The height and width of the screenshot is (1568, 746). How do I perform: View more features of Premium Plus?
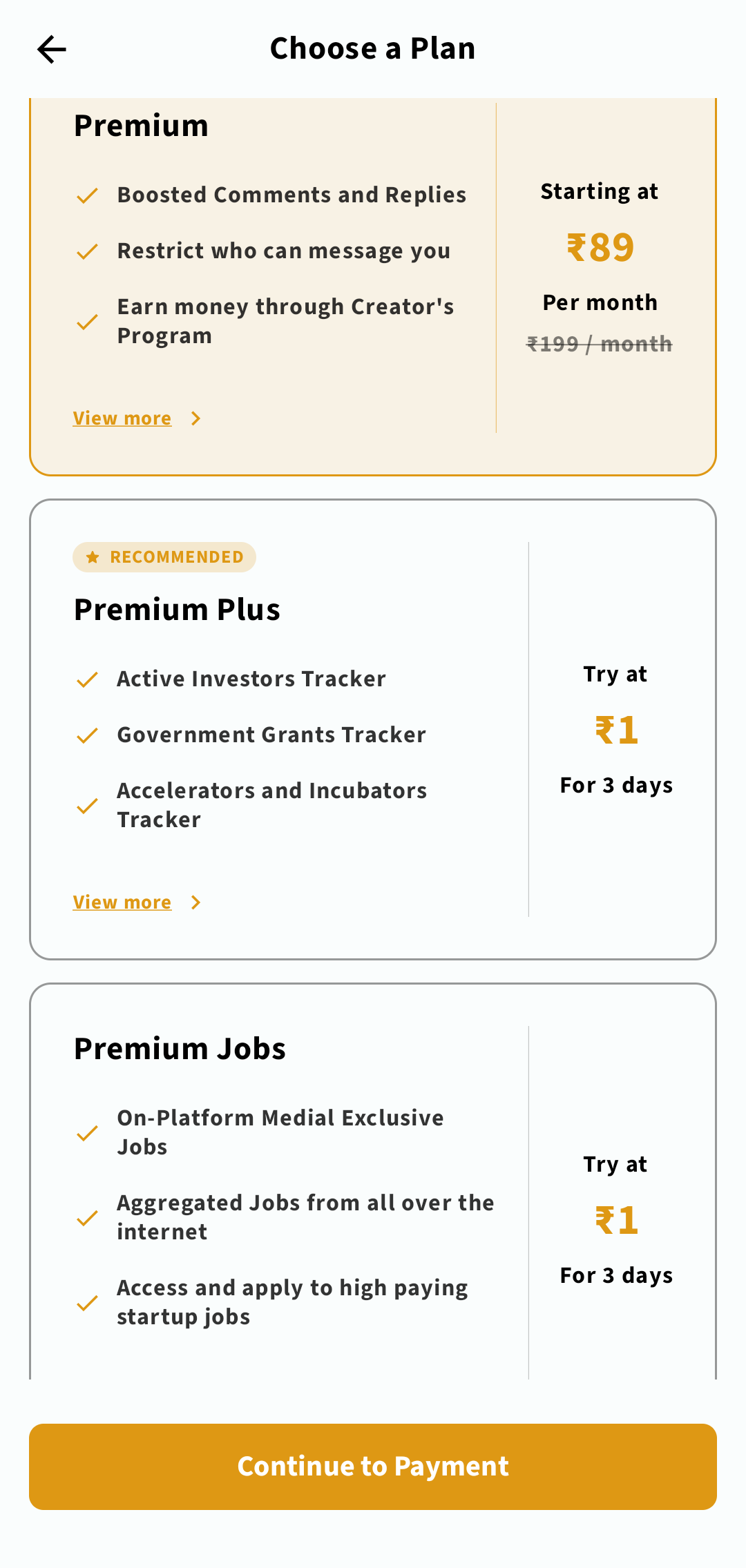(x=123, y=902)
